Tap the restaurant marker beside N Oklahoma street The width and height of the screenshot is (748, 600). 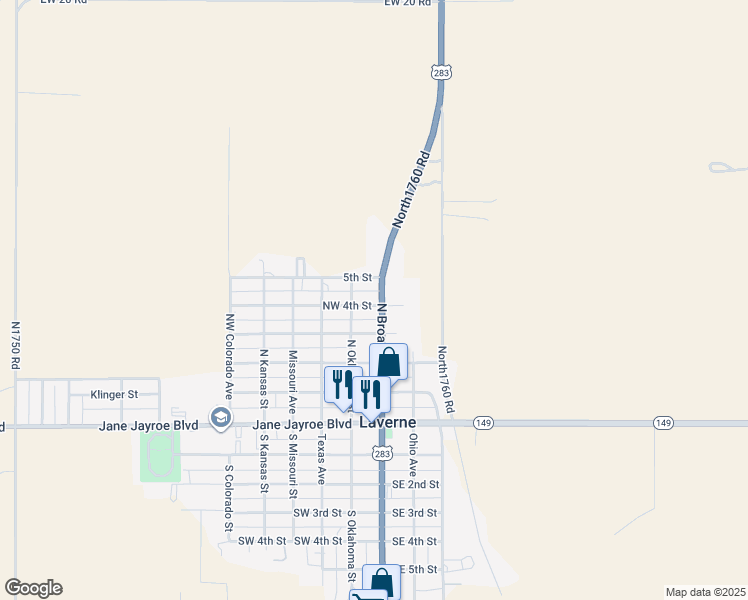coord(342,385)
